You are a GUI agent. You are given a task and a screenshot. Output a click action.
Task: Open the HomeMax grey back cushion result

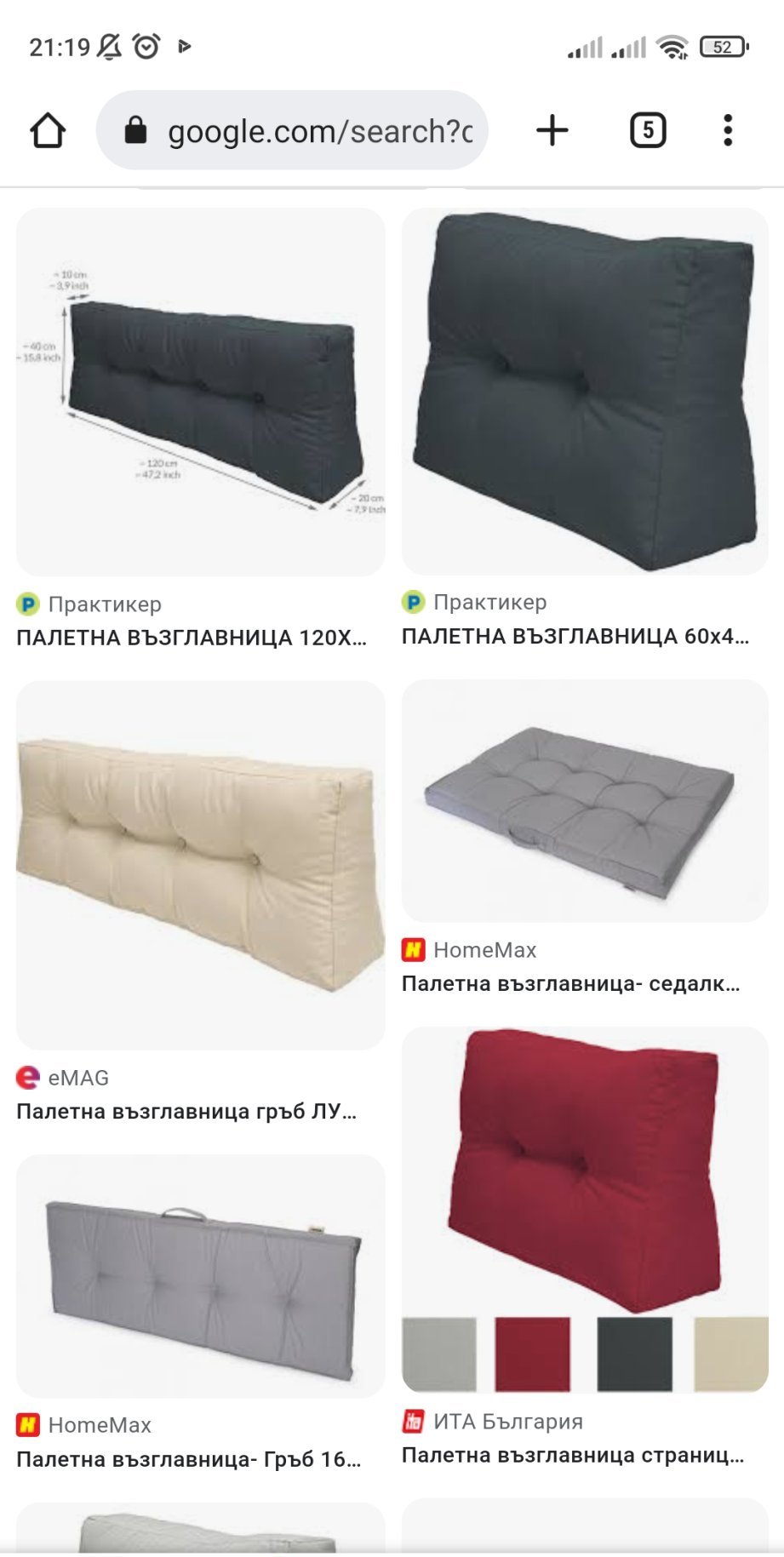click(x=200, y=1275)
